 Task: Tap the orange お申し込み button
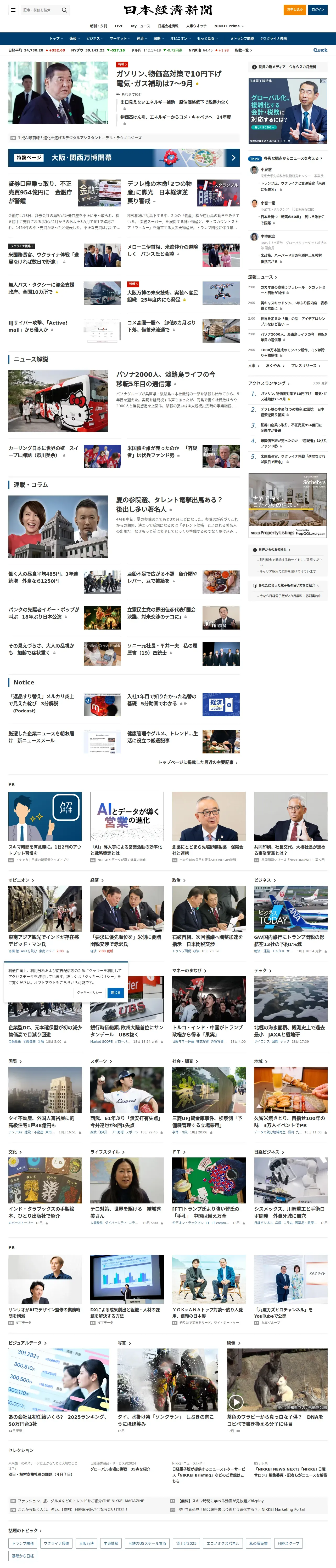click(295, 10)
